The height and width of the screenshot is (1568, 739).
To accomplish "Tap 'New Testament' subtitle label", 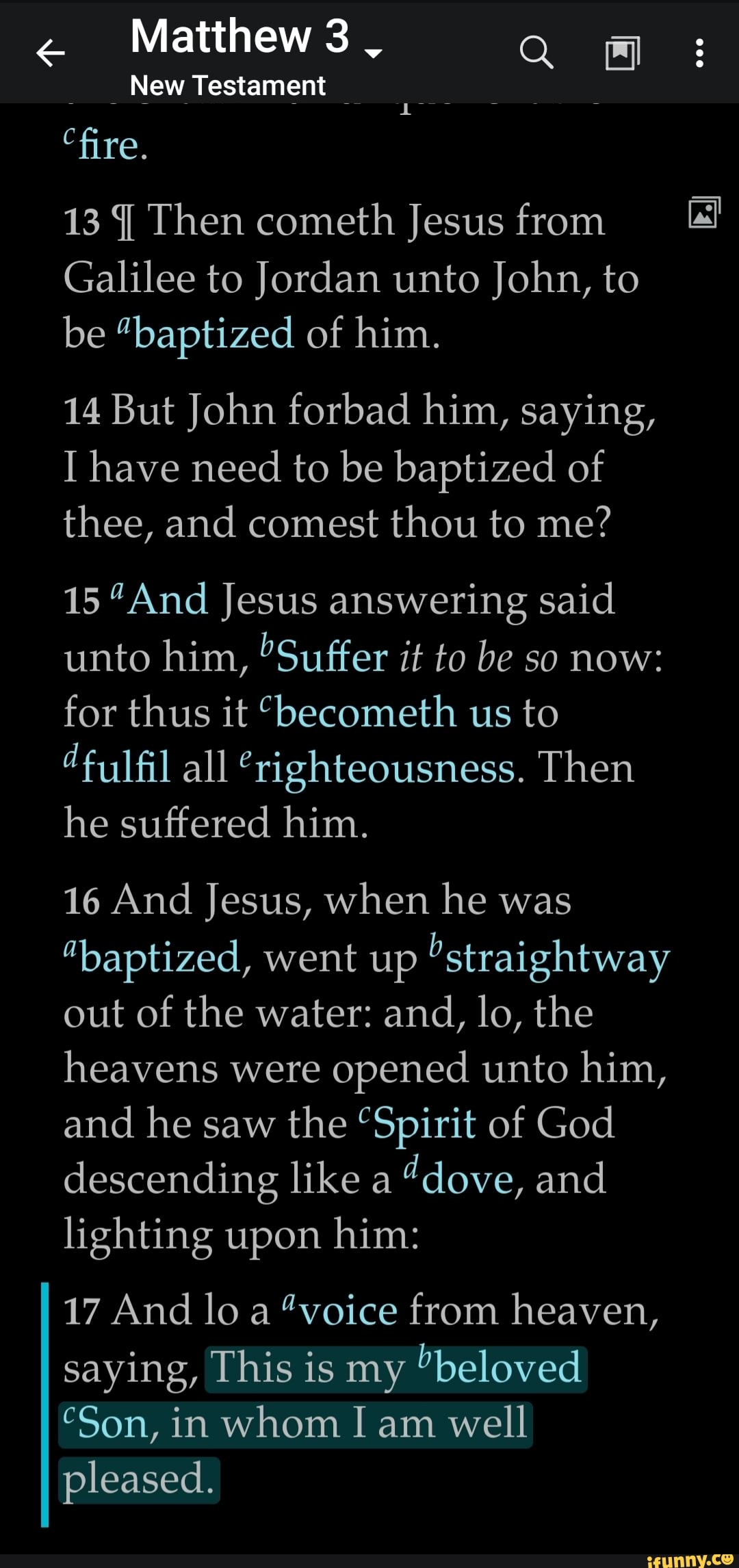I will [x=228, y=85].
